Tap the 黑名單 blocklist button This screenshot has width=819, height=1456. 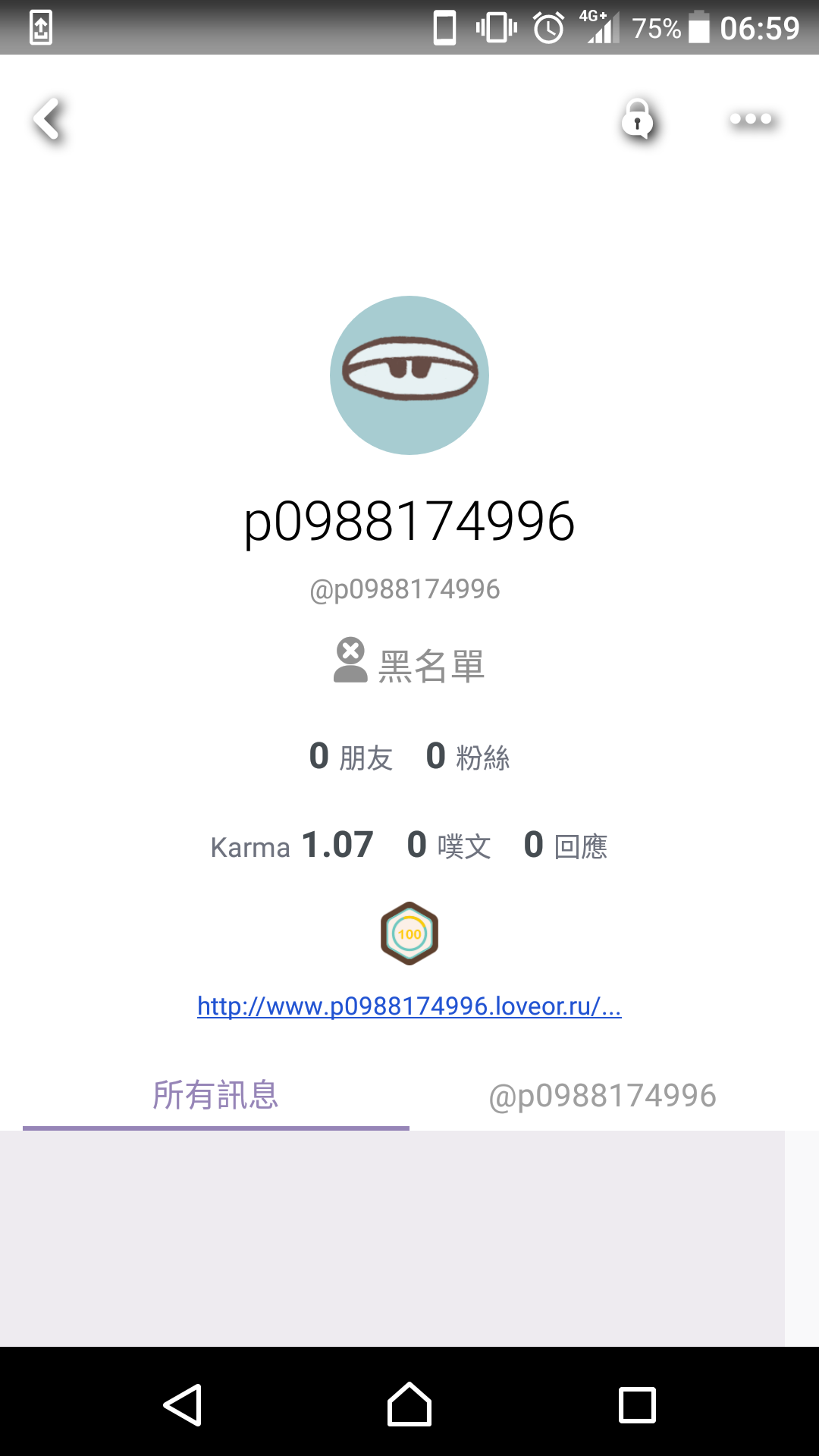click(x=409, y=663)
